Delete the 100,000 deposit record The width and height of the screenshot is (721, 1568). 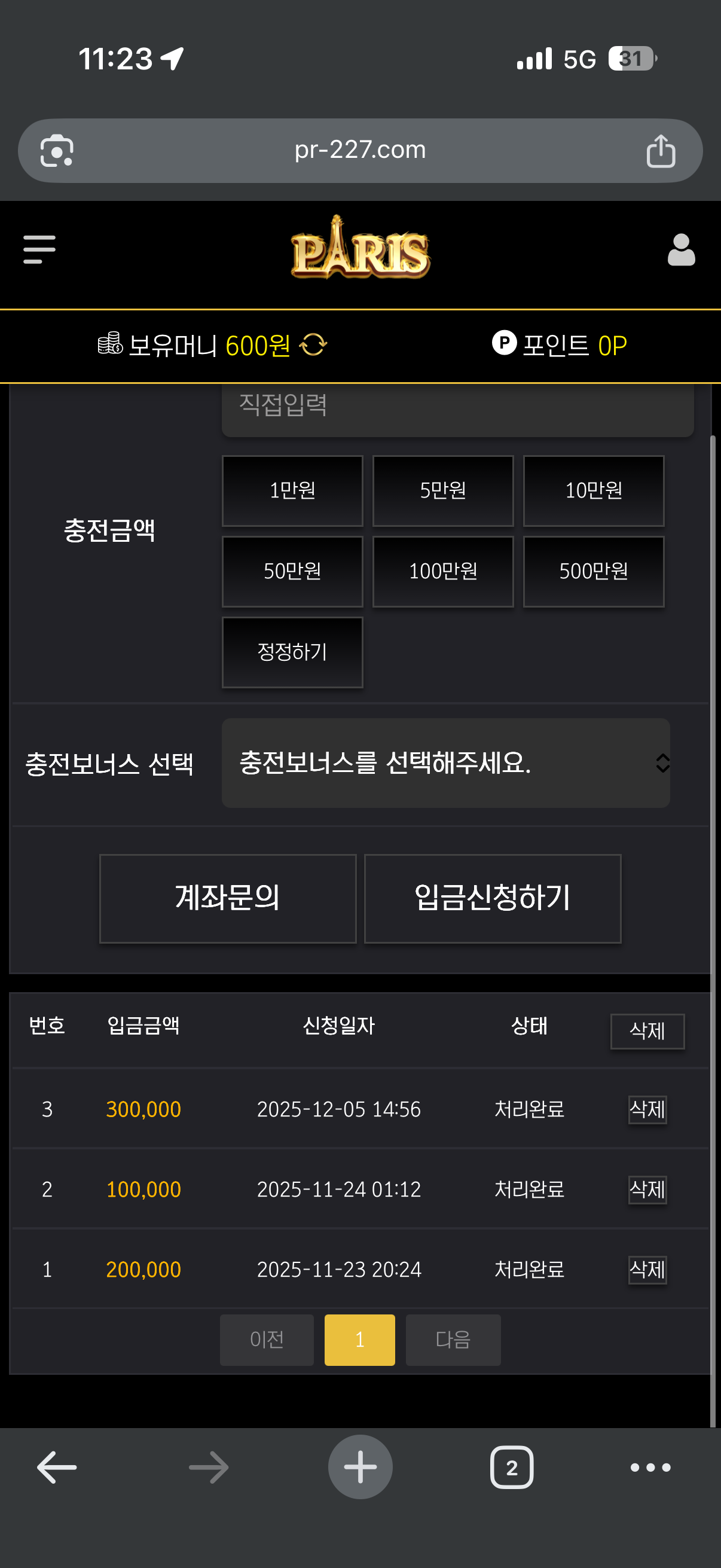coord(647,1189)
